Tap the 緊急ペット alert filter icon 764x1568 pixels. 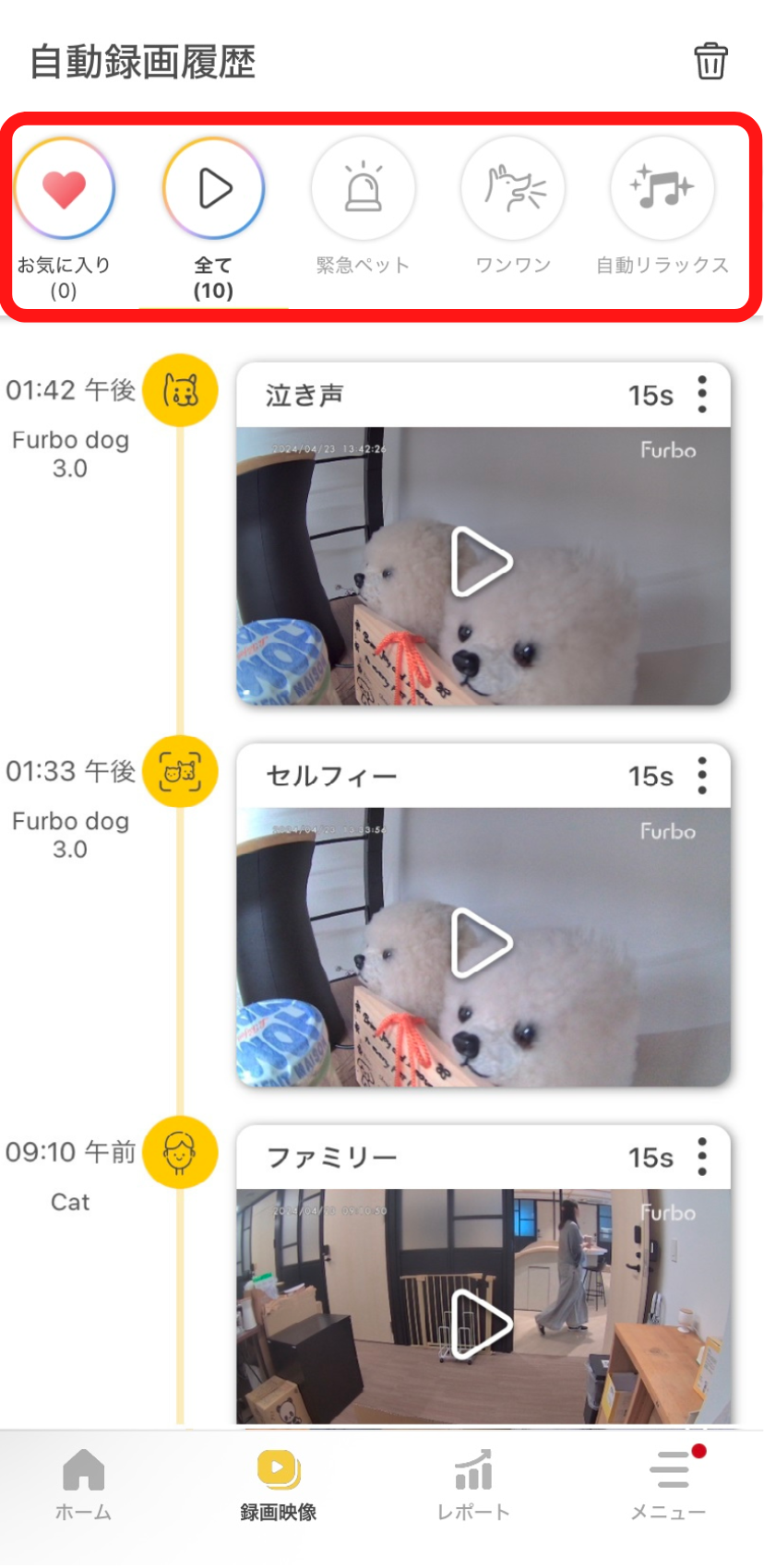pos(364,187)
